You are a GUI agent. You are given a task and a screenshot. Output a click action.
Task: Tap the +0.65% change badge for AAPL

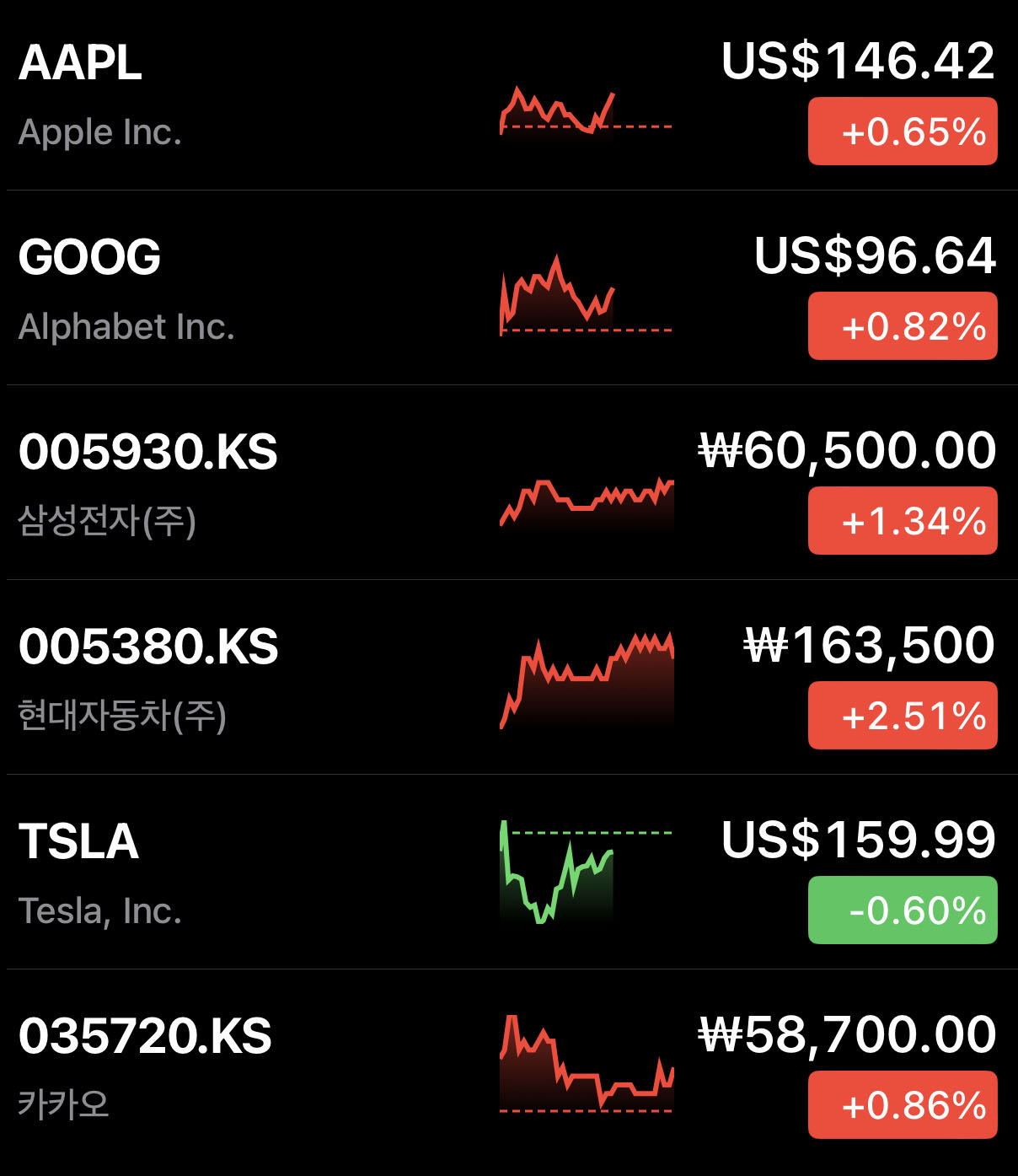pyautogui.click(x=903, y=132)
